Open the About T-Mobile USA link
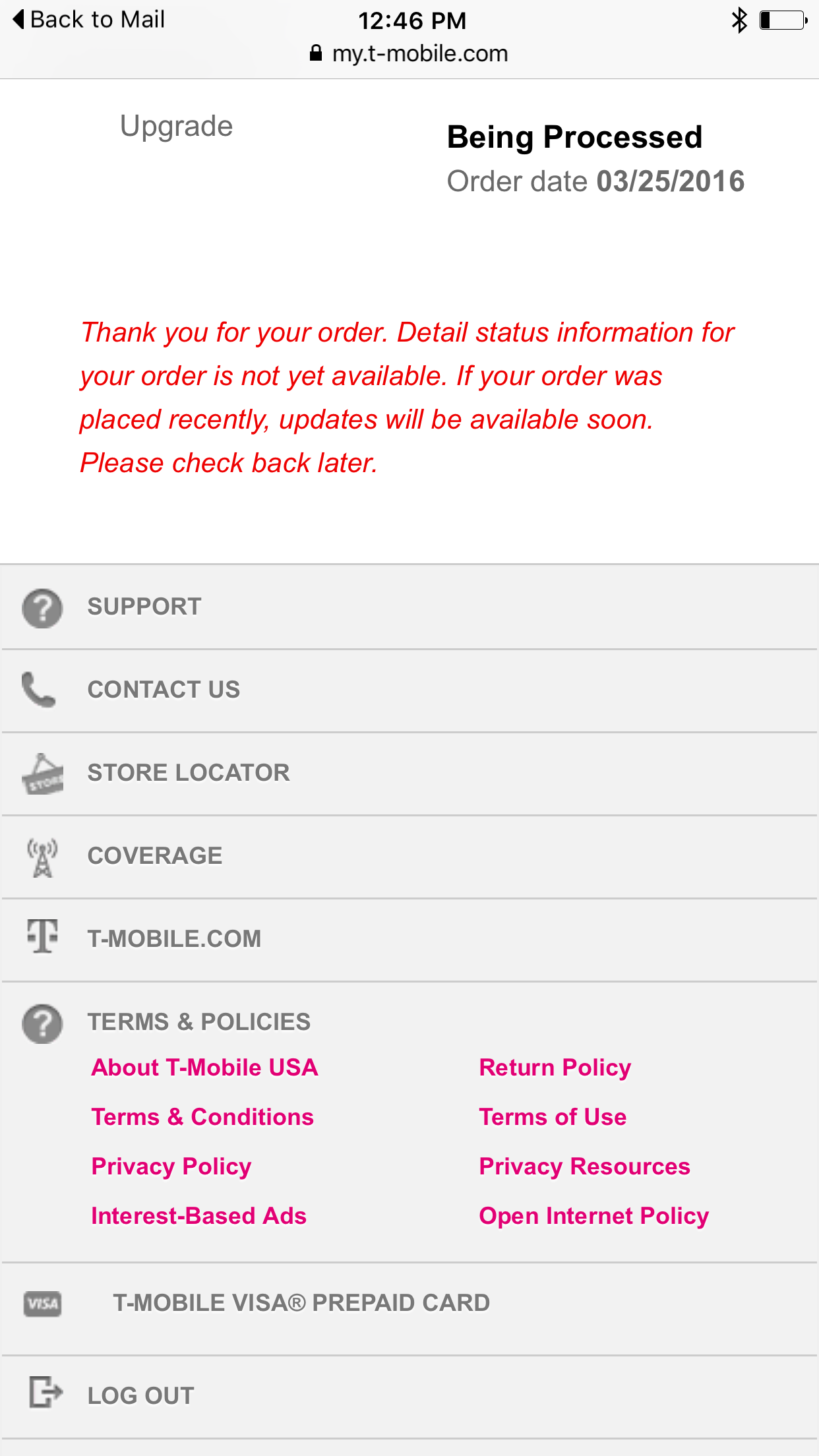The height and width of the screenshot is (1456, 819). pyautogui.click(x=205, y=1068)
